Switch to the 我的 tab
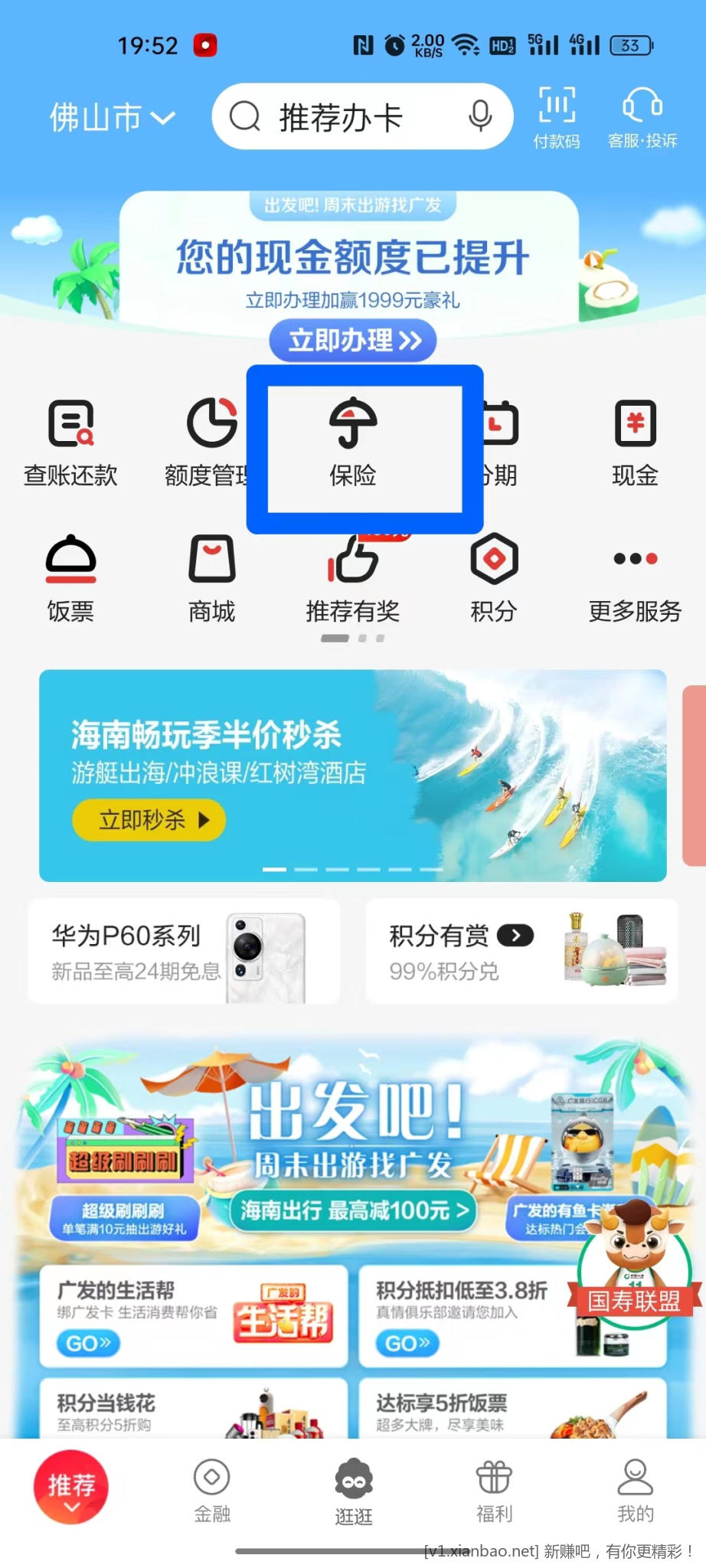The width and height of the screenshot is (706, 1568). (635, 1490)
